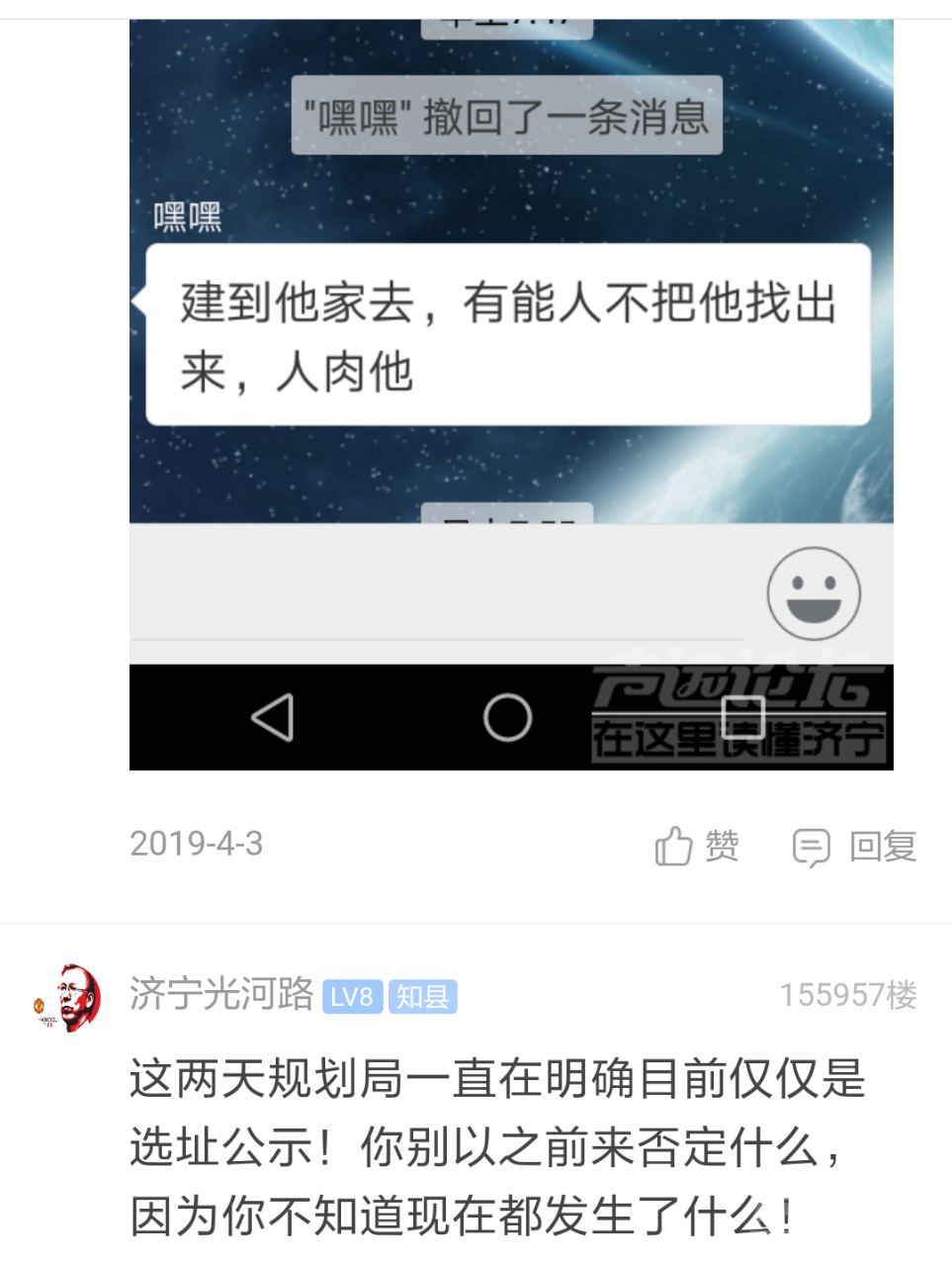Reply to the post dated 2019-4-3
This screenshot has width=952, height=1266.
[x=855, y=847]
